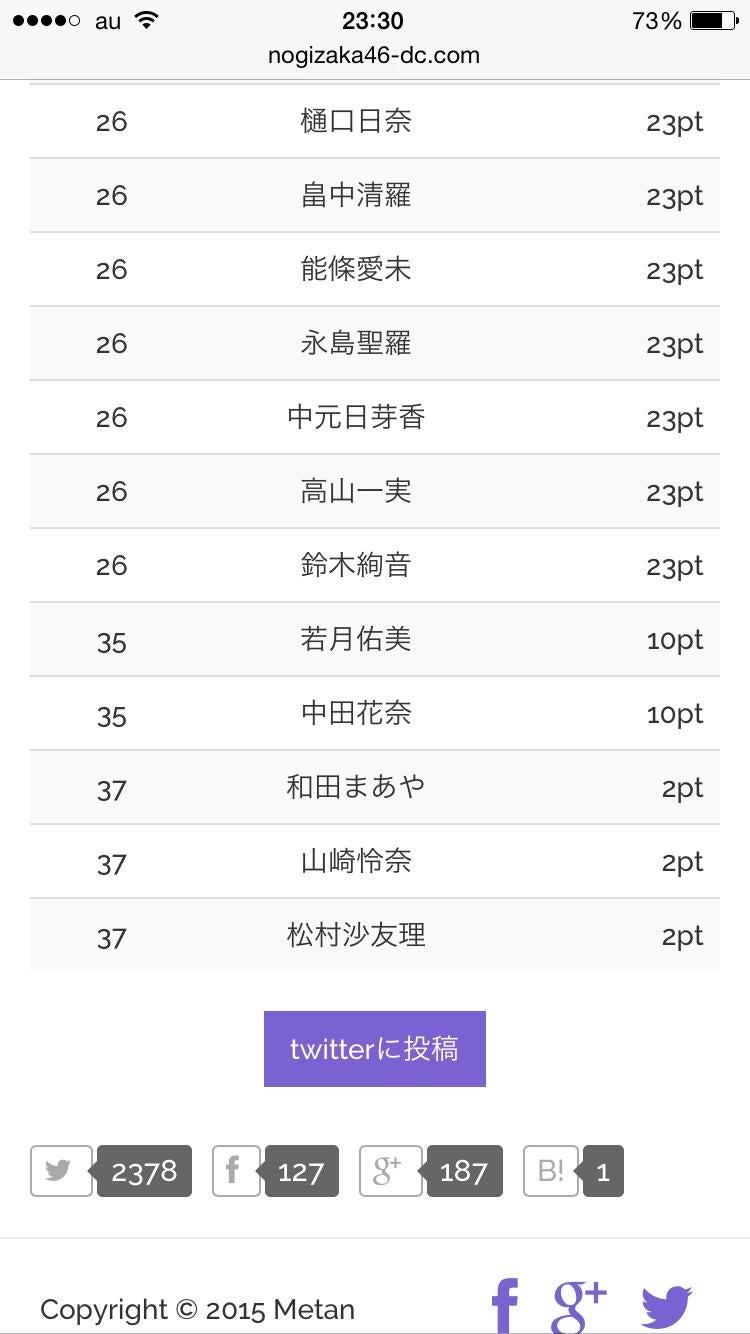Open the footer Facebook icon link

click(505, 1306)
